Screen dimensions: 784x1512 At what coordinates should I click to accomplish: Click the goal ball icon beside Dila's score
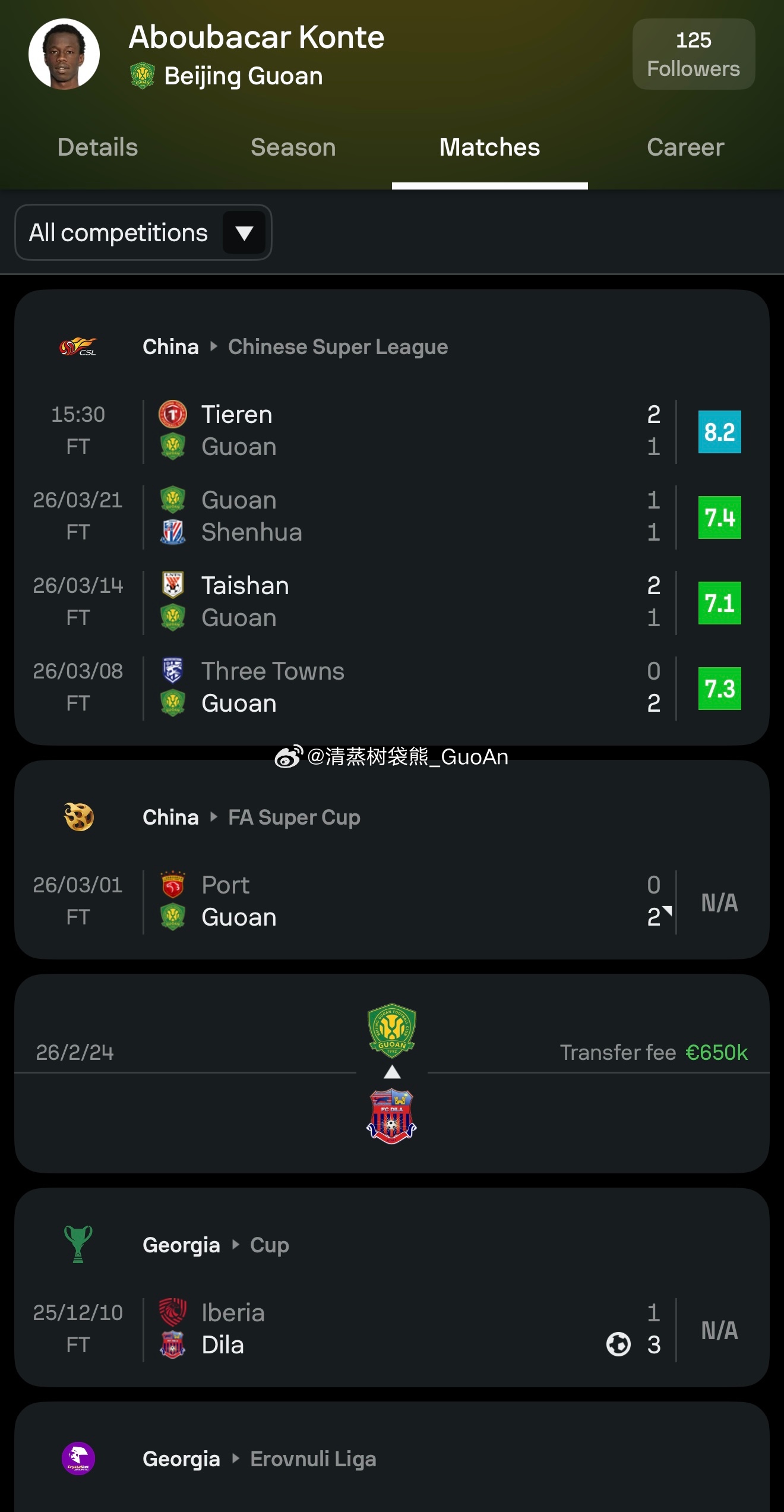[x=618, y=1346]
